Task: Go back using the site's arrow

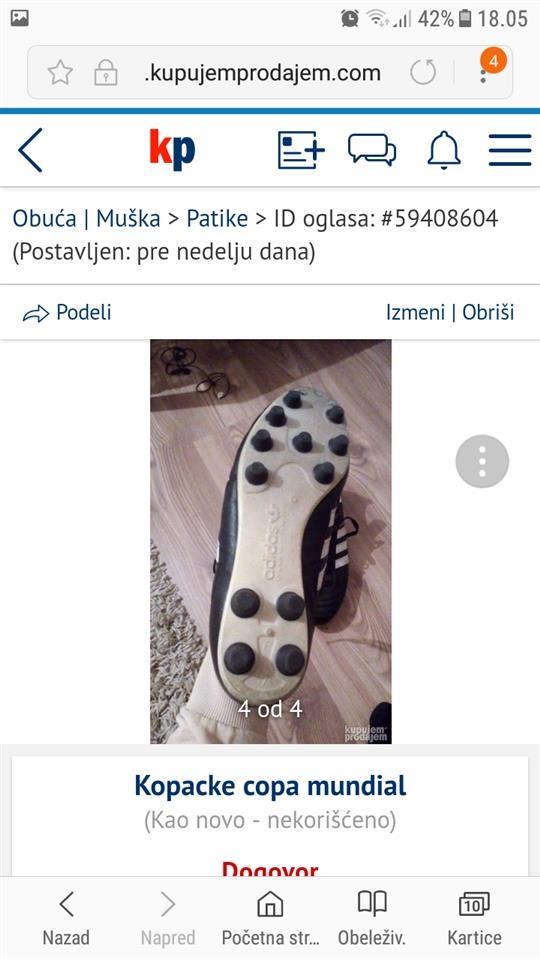Action: (30, 150)
